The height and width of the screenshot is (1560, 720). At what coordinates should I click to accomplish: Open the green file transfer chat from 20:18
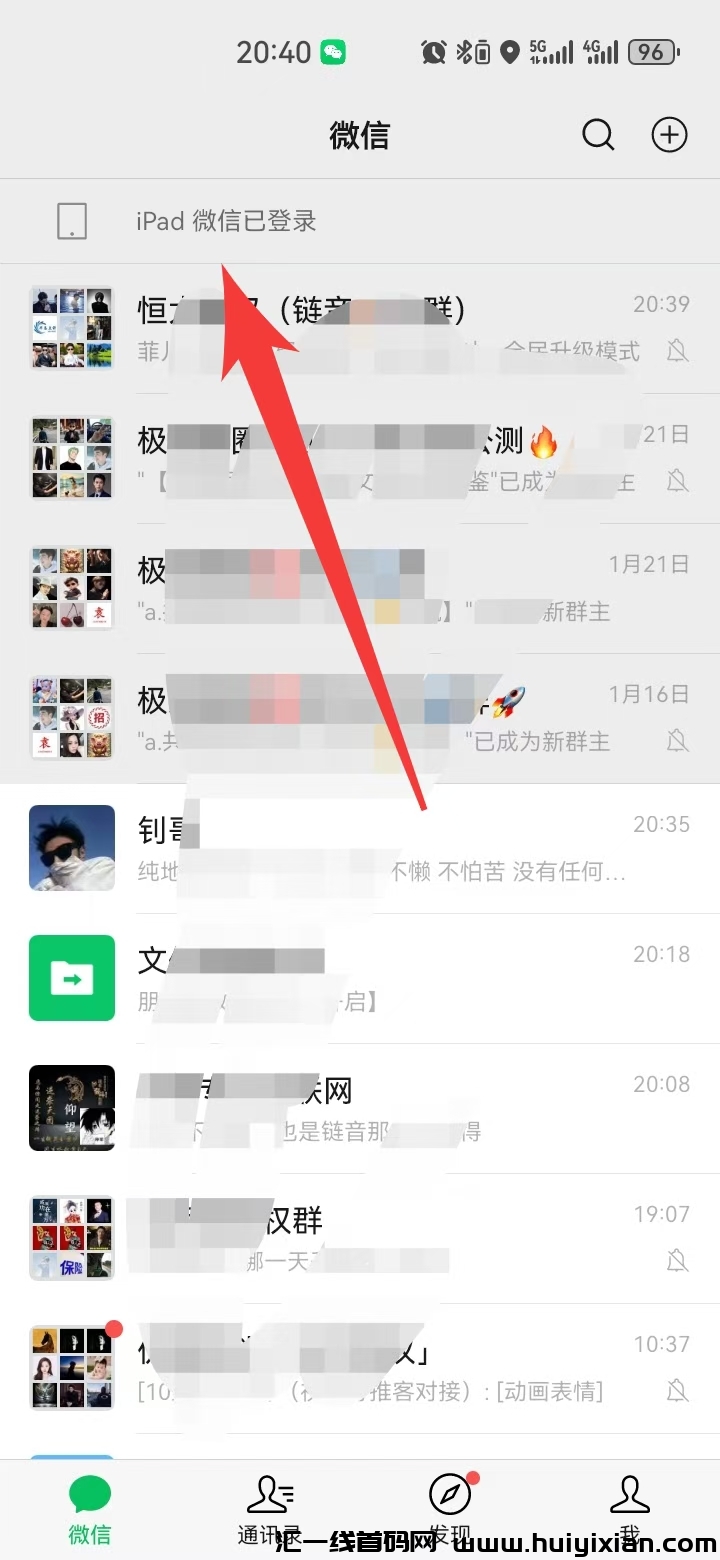click(x=360, y=978)
